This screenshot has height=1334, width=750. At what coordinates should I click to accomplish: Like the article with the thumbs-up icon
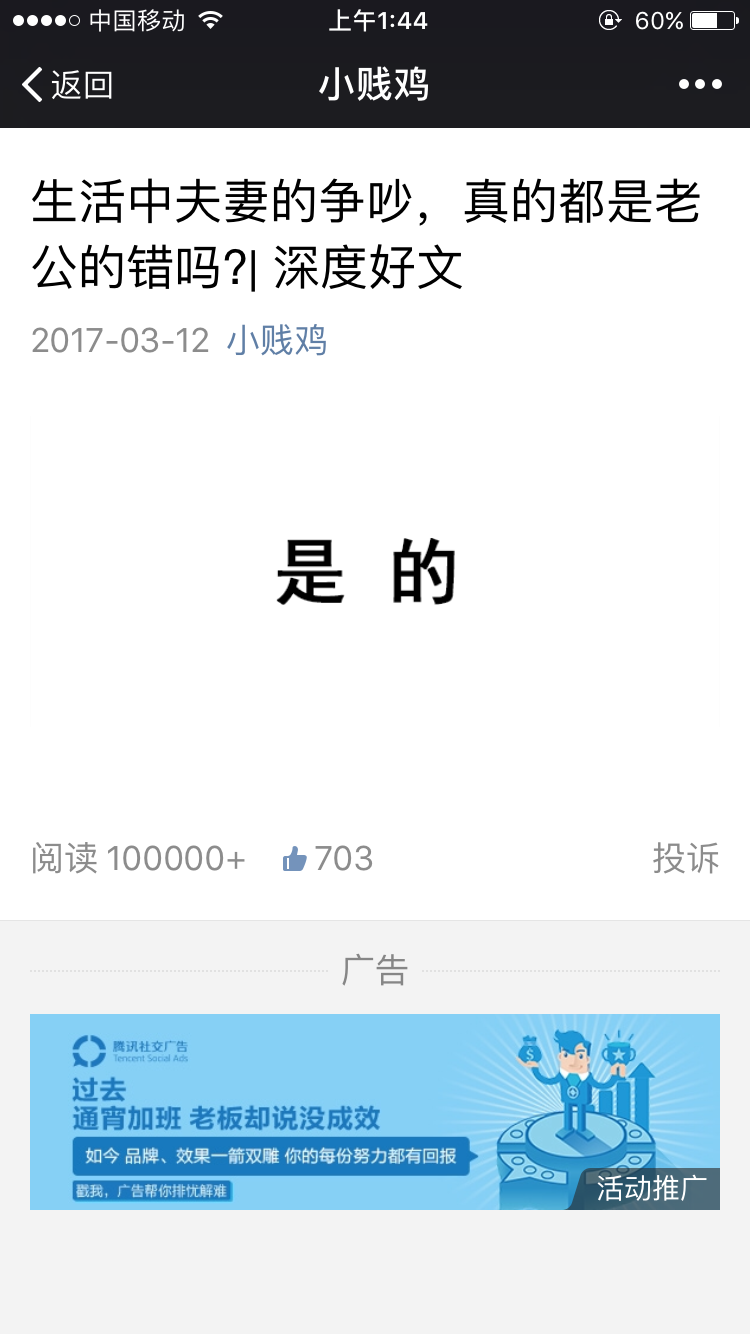(x=295, y=859)
